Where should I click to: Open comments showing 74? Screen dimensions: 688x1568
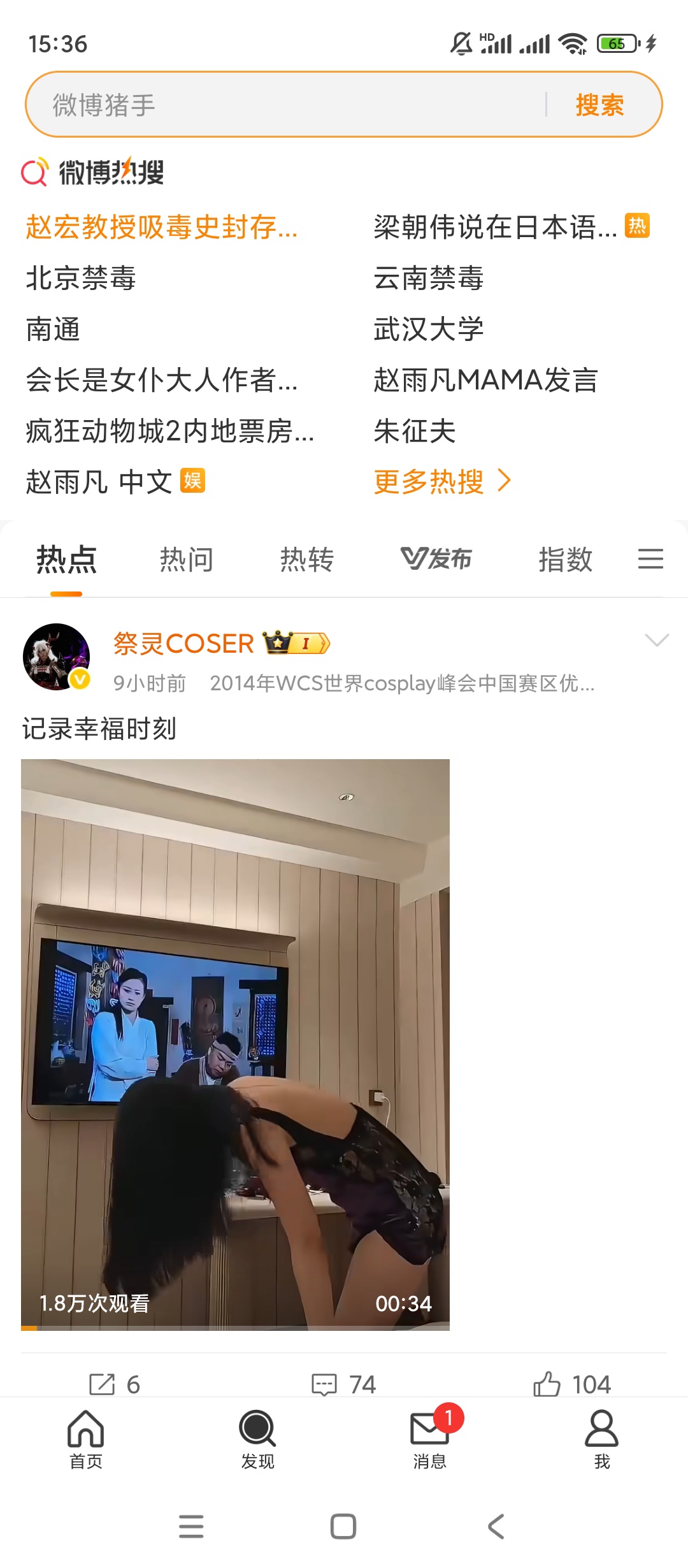point(344,1384)
